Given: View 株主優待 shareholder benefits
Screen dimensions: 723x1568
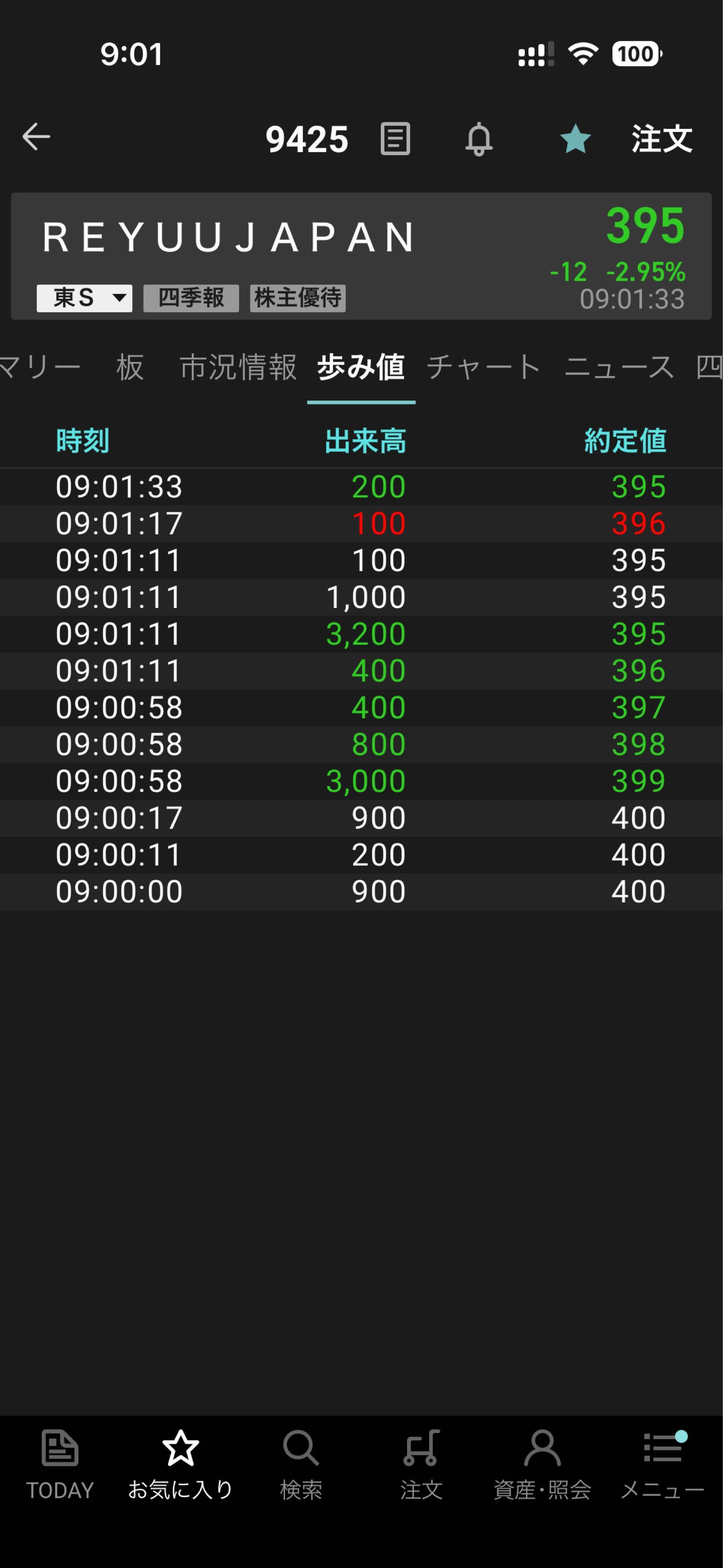Looking at the screenshot, I should (x=298, y=298).
